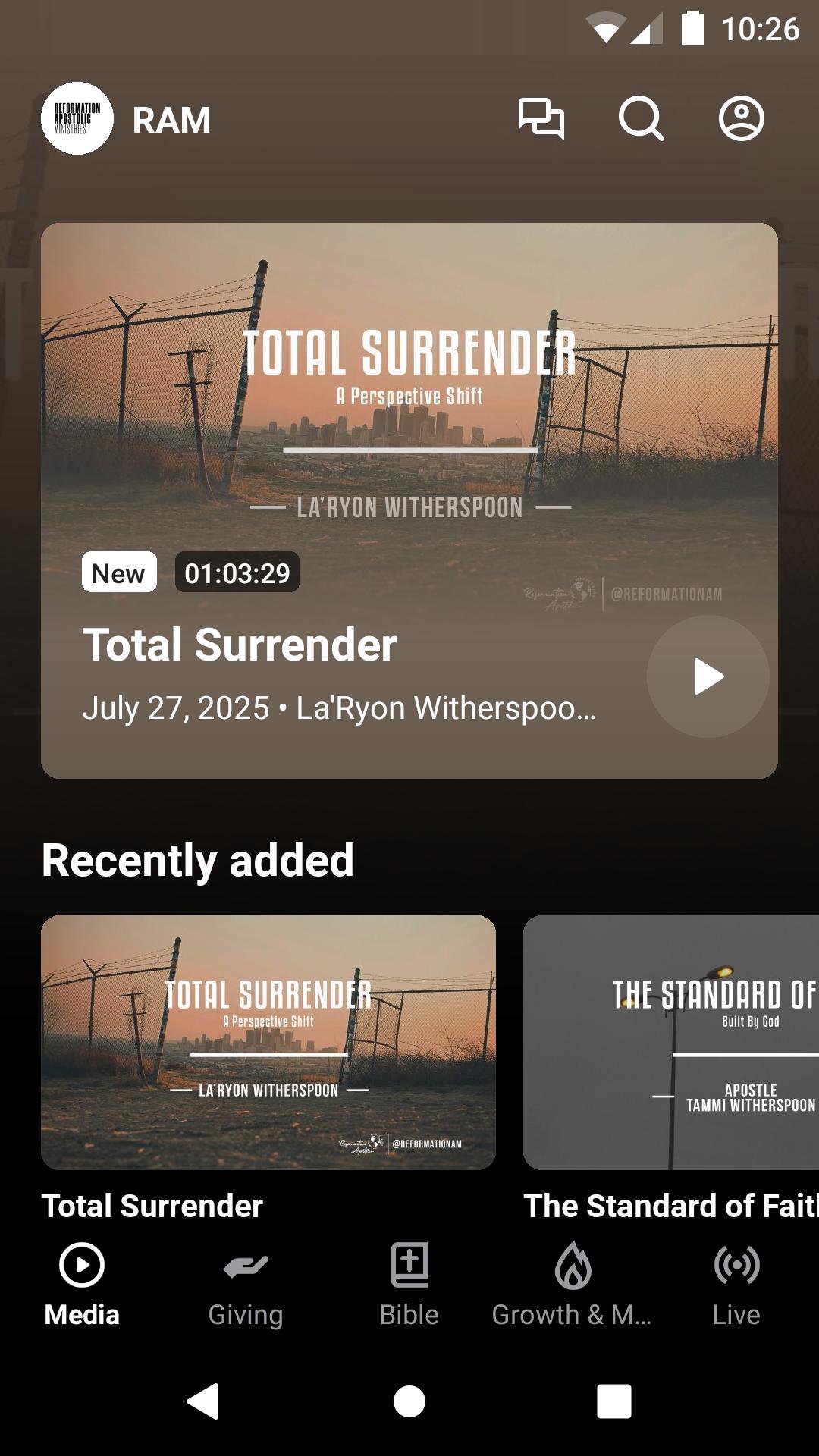Open The Standard of Faith card

[x=671, y=1043]
